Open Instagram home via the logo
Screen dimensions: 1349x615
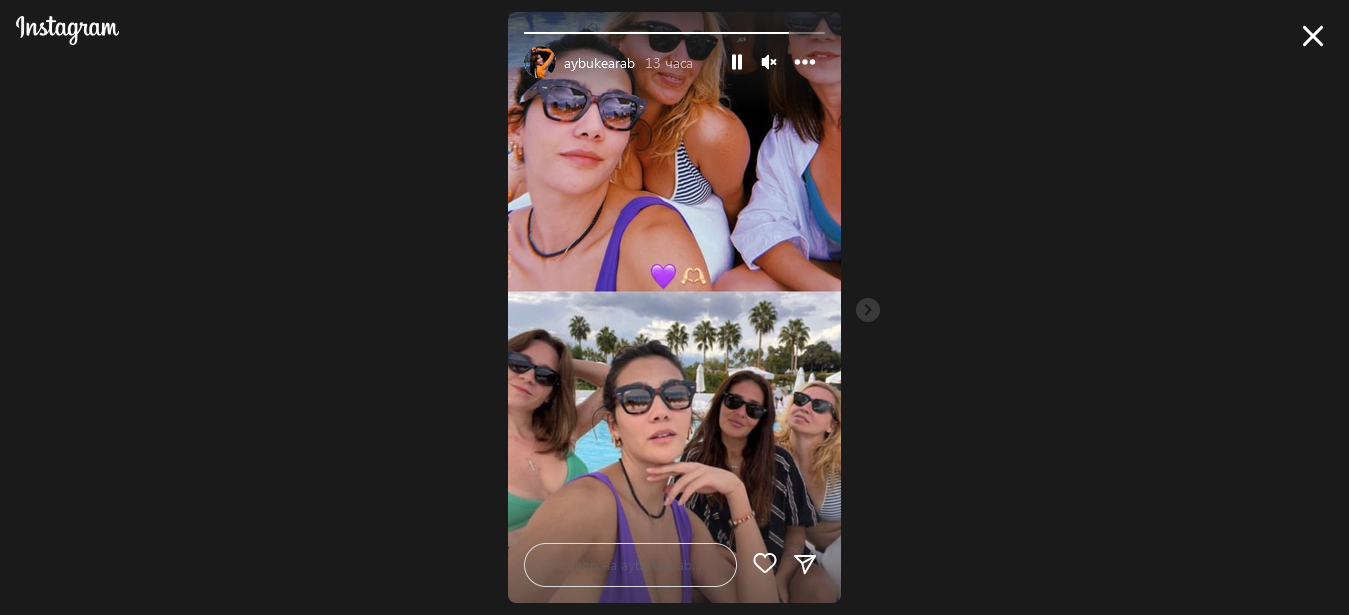67,29
